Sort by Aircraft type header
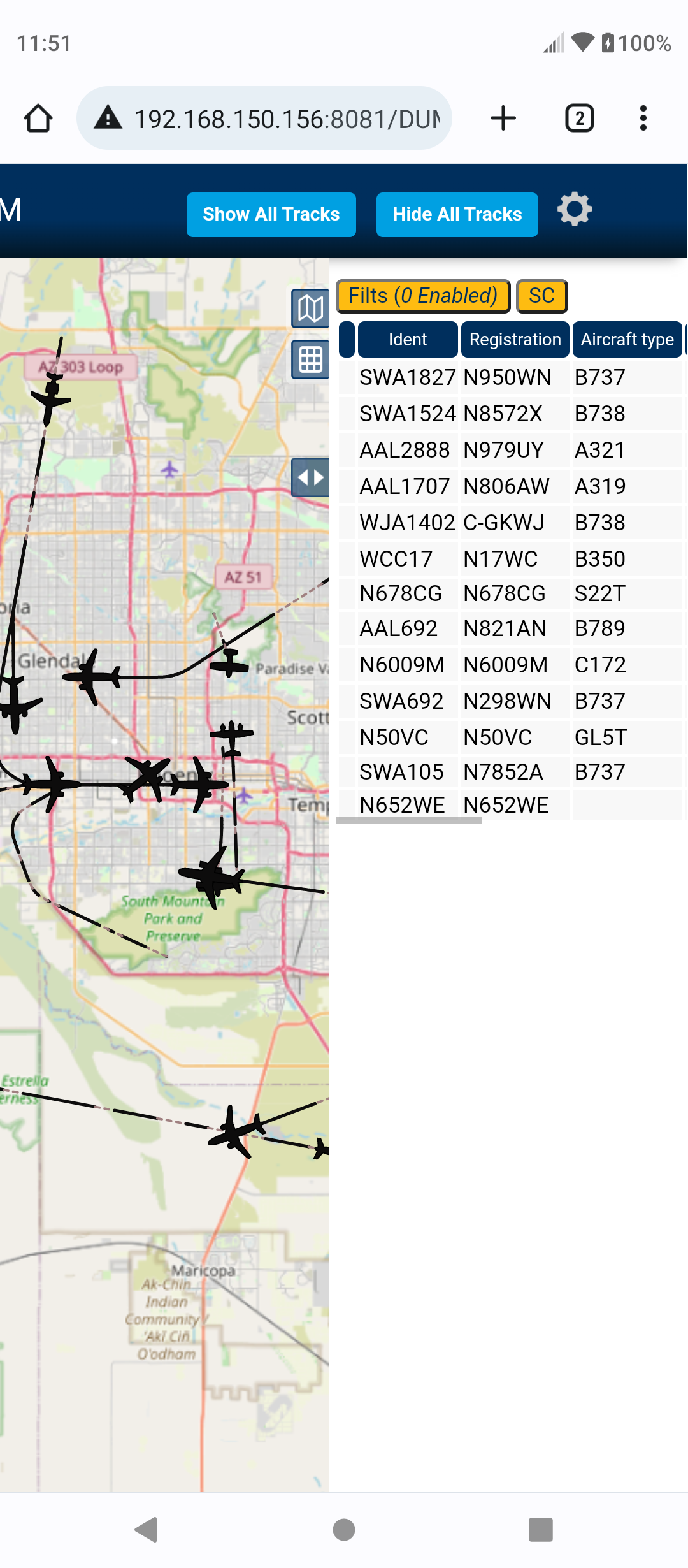Viewport: 688px width, 1568px height. click(x=627, y=340)
